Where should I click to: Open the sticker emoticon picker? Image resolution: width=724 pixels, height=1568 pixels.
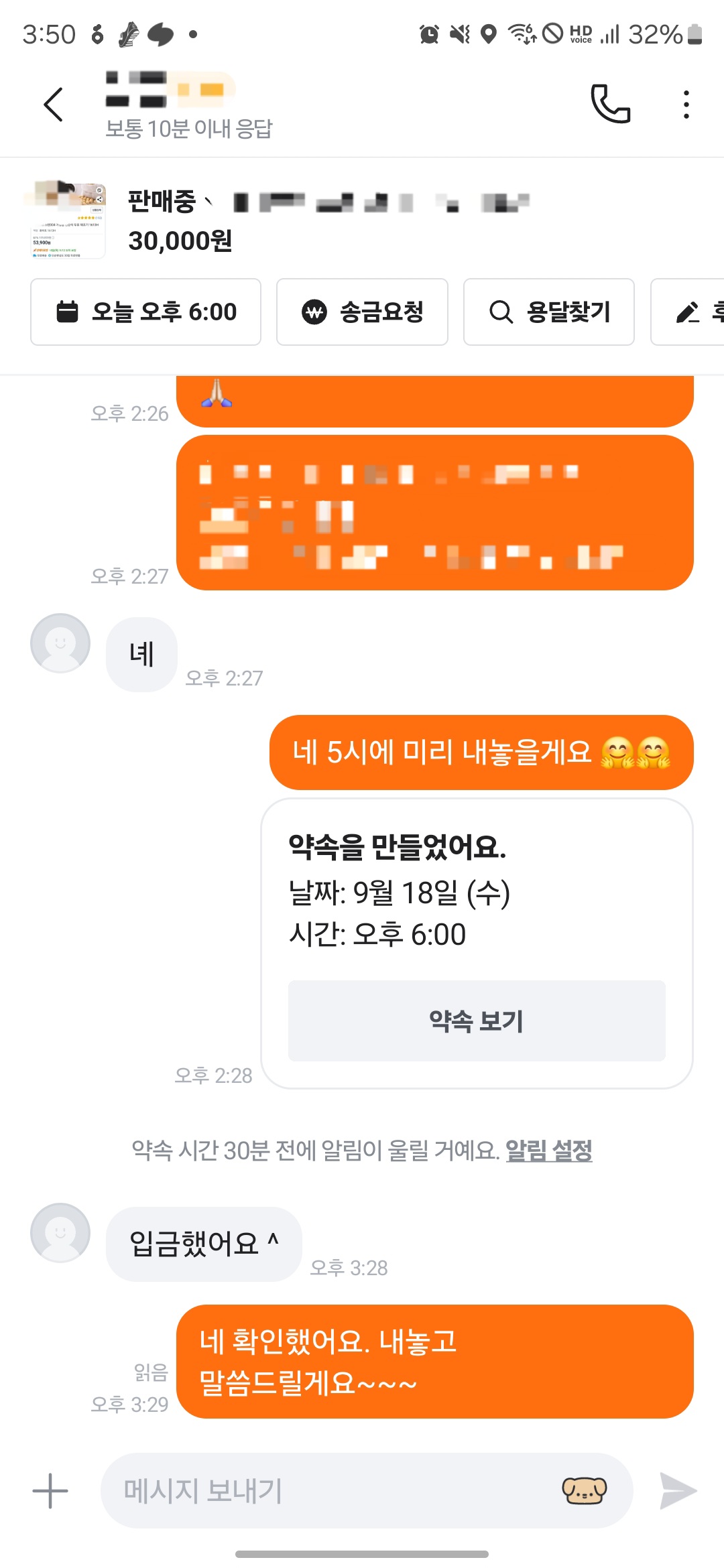click(x=585, y=1491)
